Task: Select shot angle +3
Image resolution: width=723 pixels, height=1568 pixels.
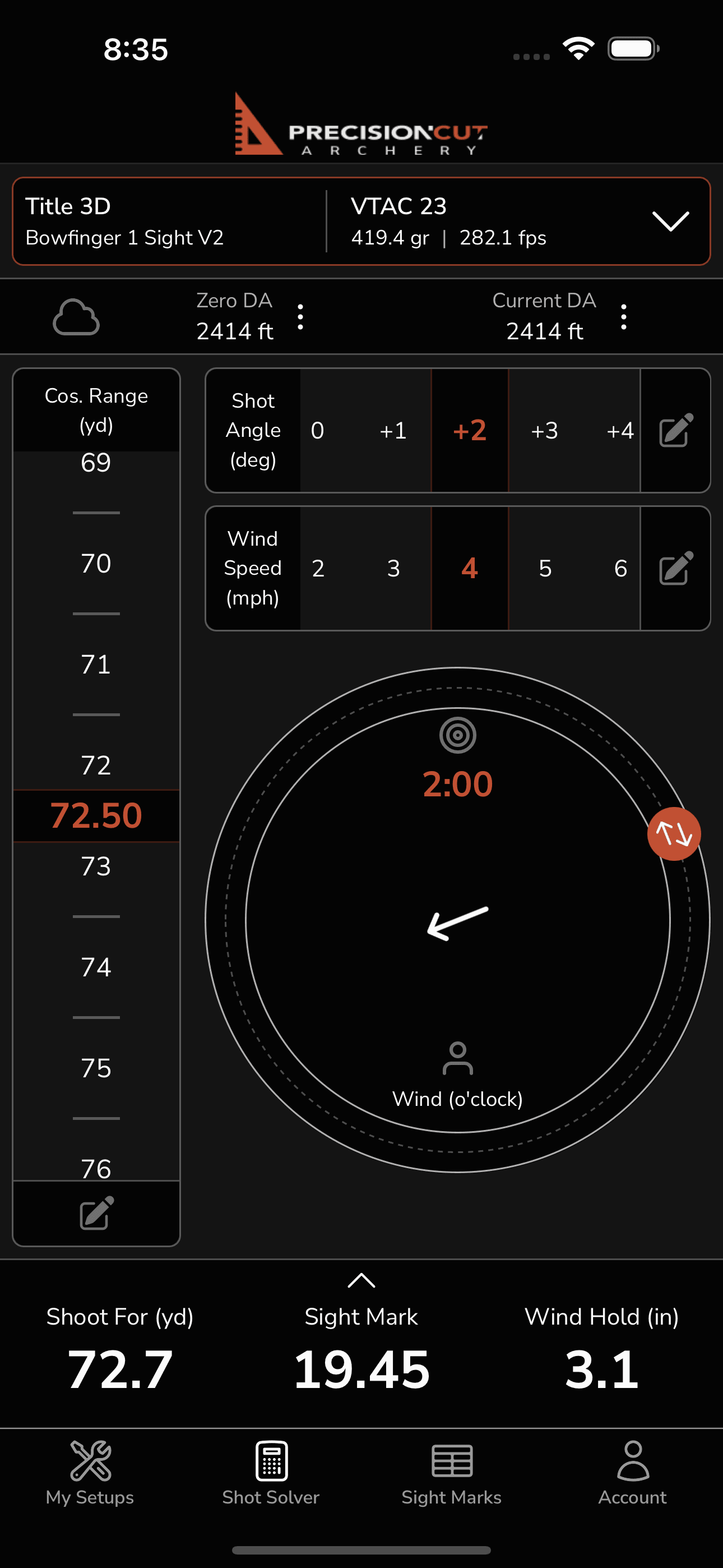Action: pyautogui.click(x=544, y=430)
